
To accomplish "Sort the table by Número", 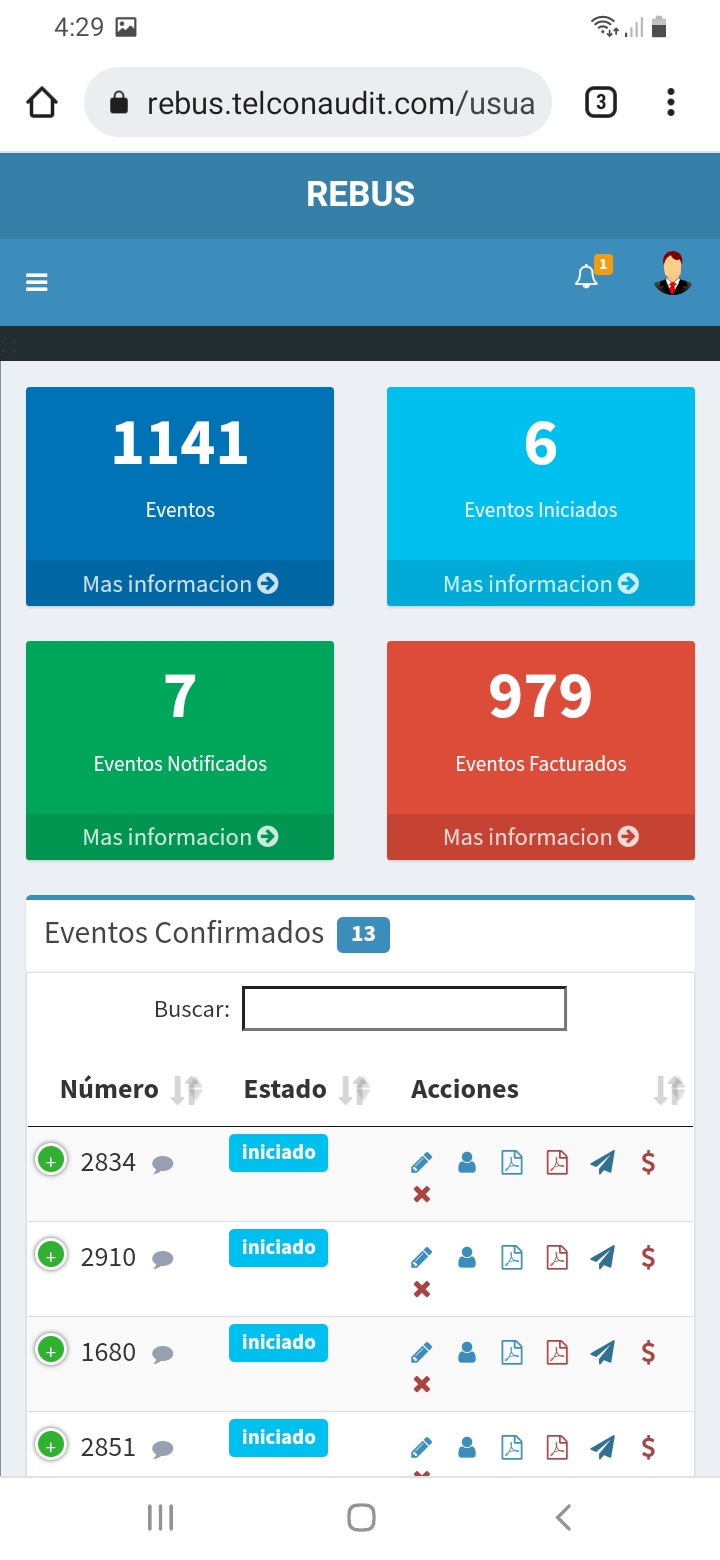I will pos(131,1089).
